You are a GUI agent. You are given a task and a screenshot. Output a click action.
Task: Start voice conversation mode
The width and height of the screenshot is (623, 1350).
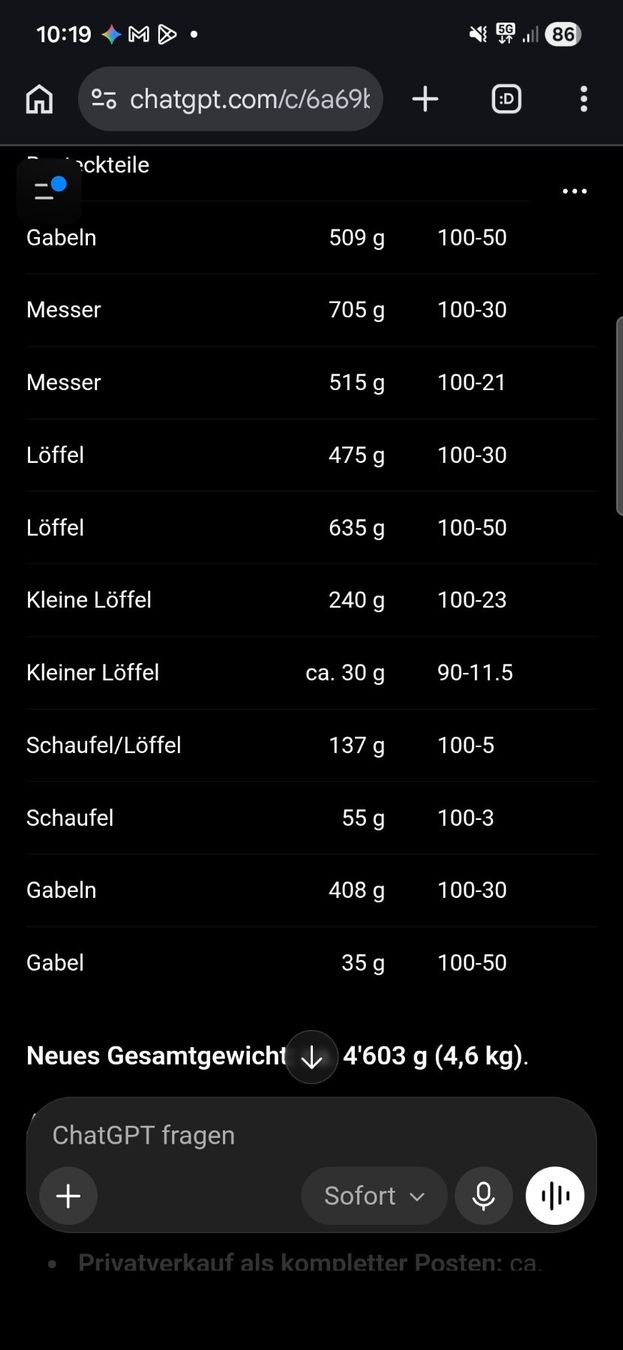click(x=555, y=1196)
